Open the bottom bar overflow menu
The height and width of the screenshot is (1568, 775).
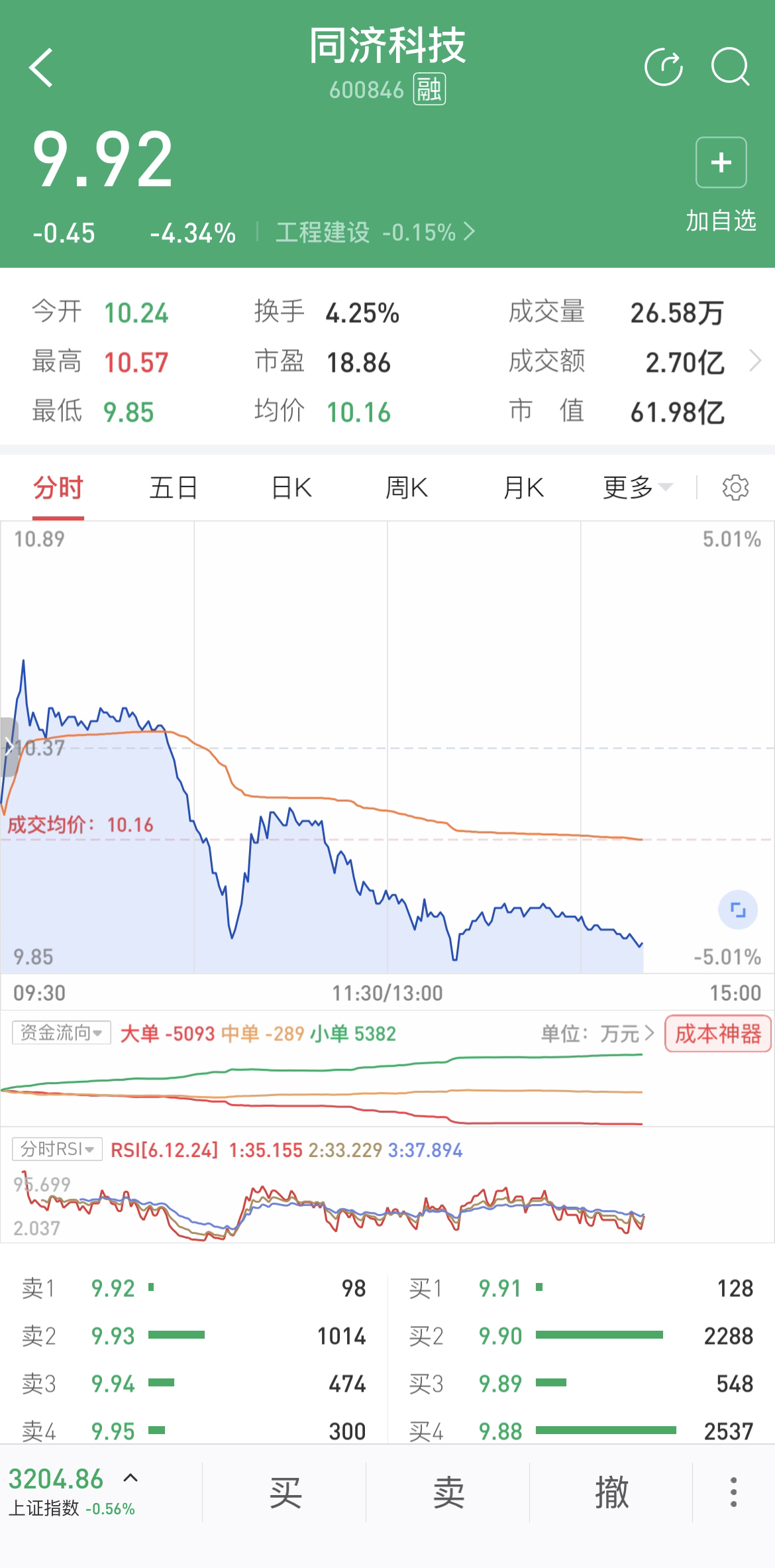coord(733,1492)
